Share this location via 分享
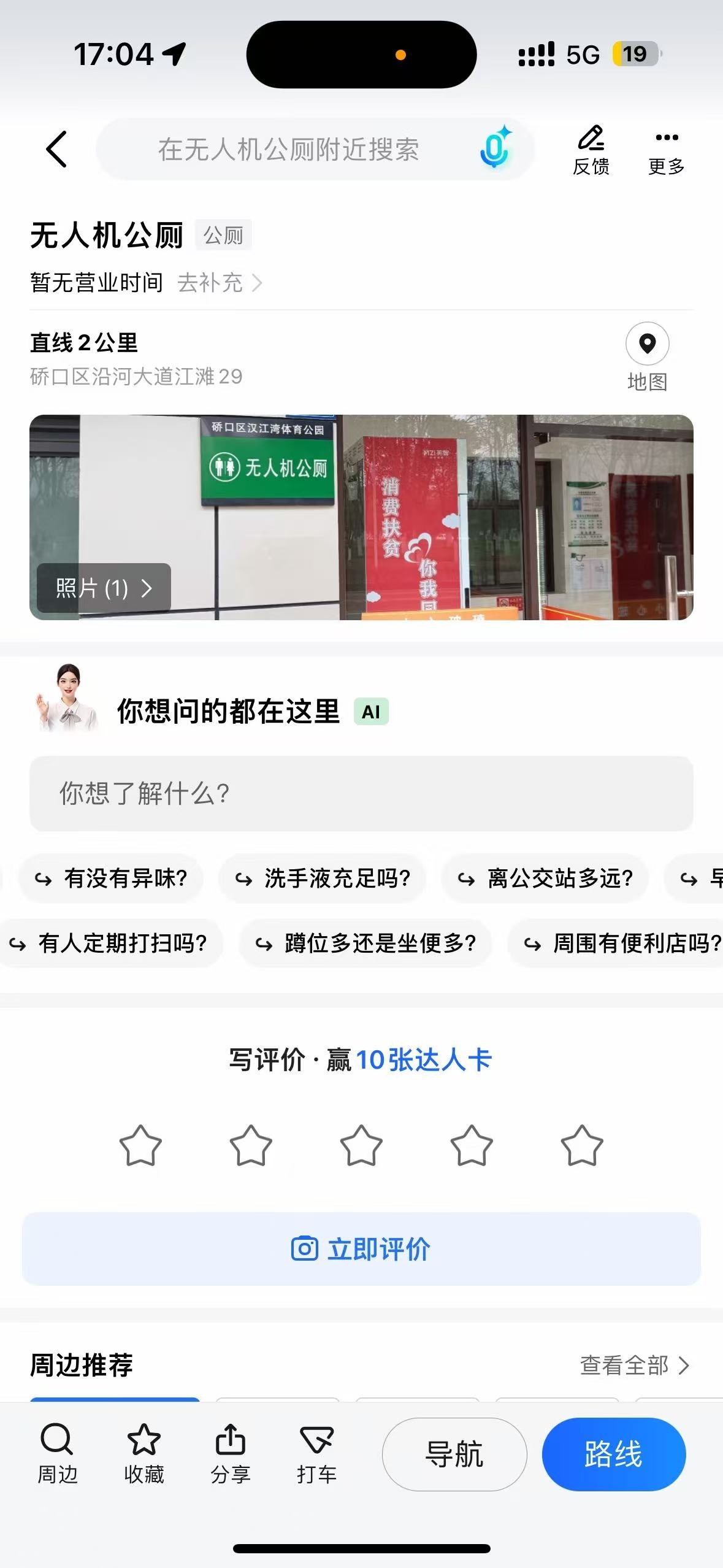The width and height of the screenshot is (723, 1568). pos(231,1454)
